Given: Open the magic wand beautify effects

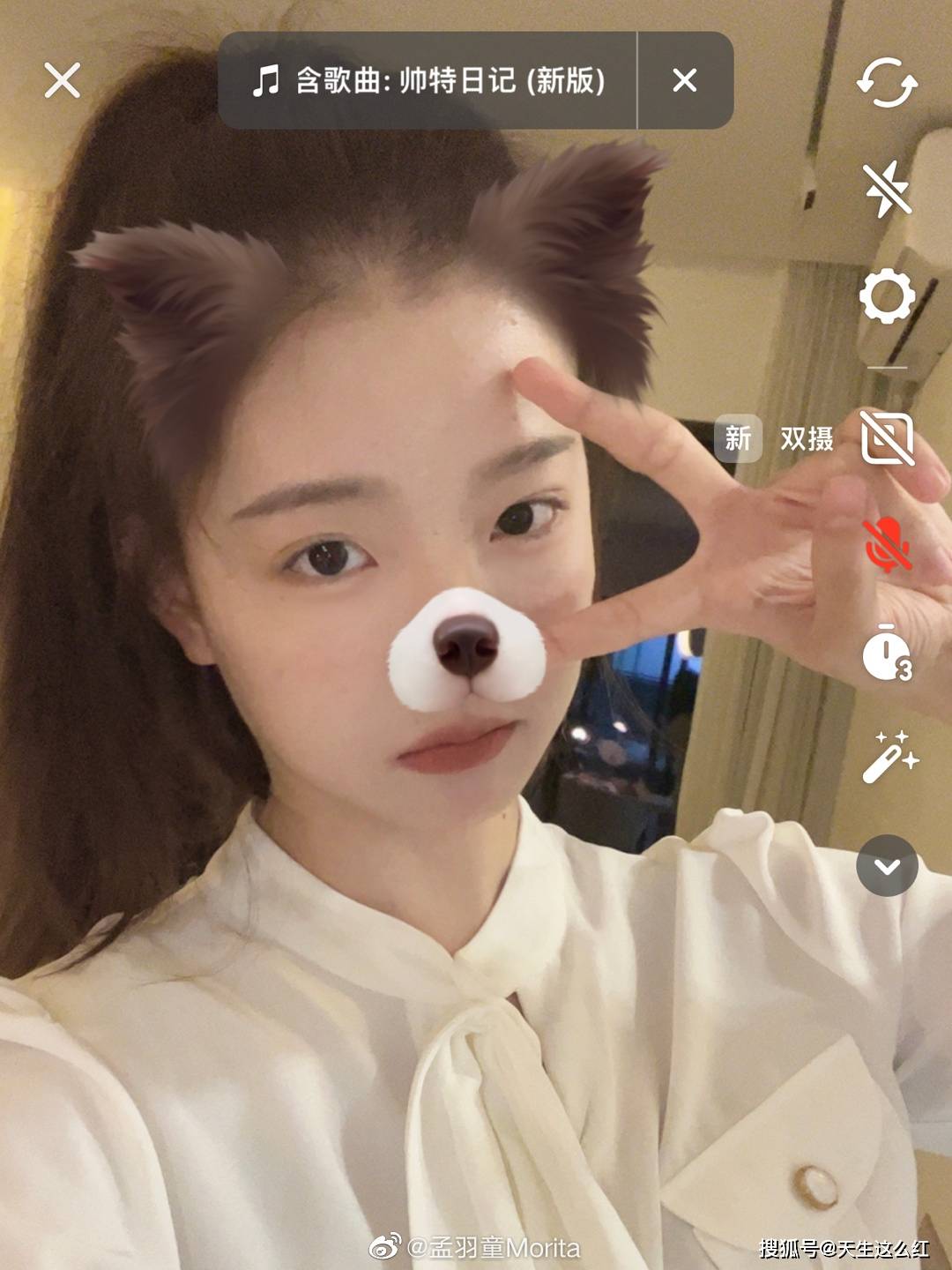Looking at the screenshot, I should pyautogui.click(x=889, y=758).
